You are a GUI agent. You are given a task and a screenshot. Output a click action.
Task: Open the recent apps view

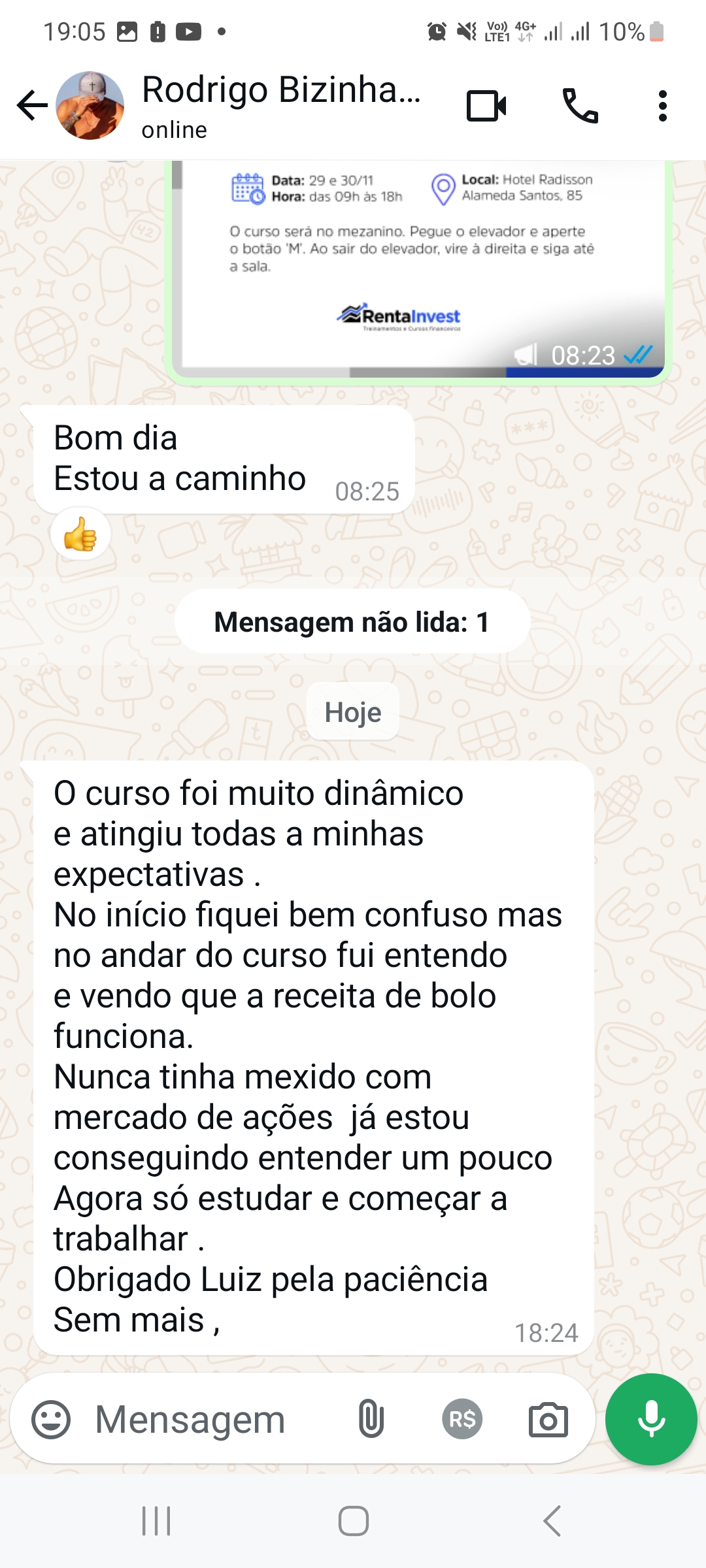(x=156, y=1521)
